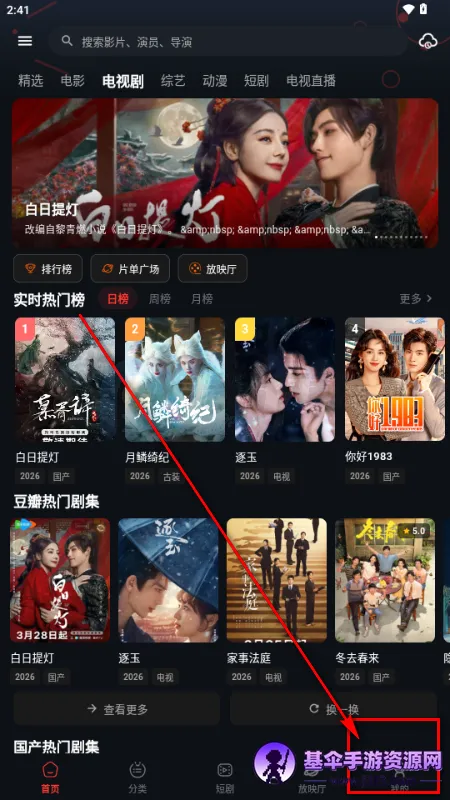Open the 片单广场 chip
The width and height of the screenshot is (450, 800).
(130, 269)
